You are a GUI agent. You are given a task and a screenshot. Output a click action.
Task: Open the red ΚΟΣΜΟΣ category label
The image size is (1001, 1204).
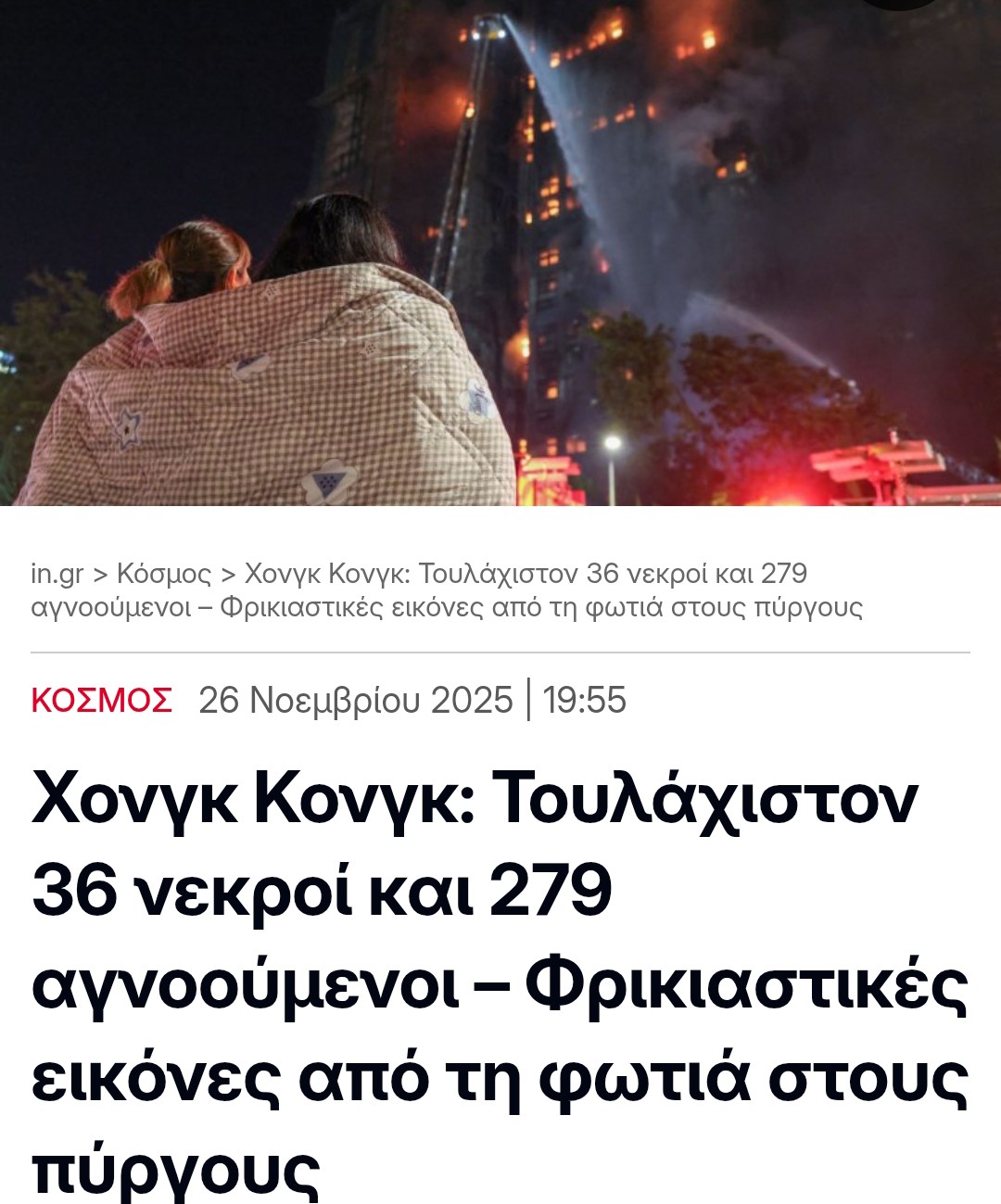(x=102, y=700)
